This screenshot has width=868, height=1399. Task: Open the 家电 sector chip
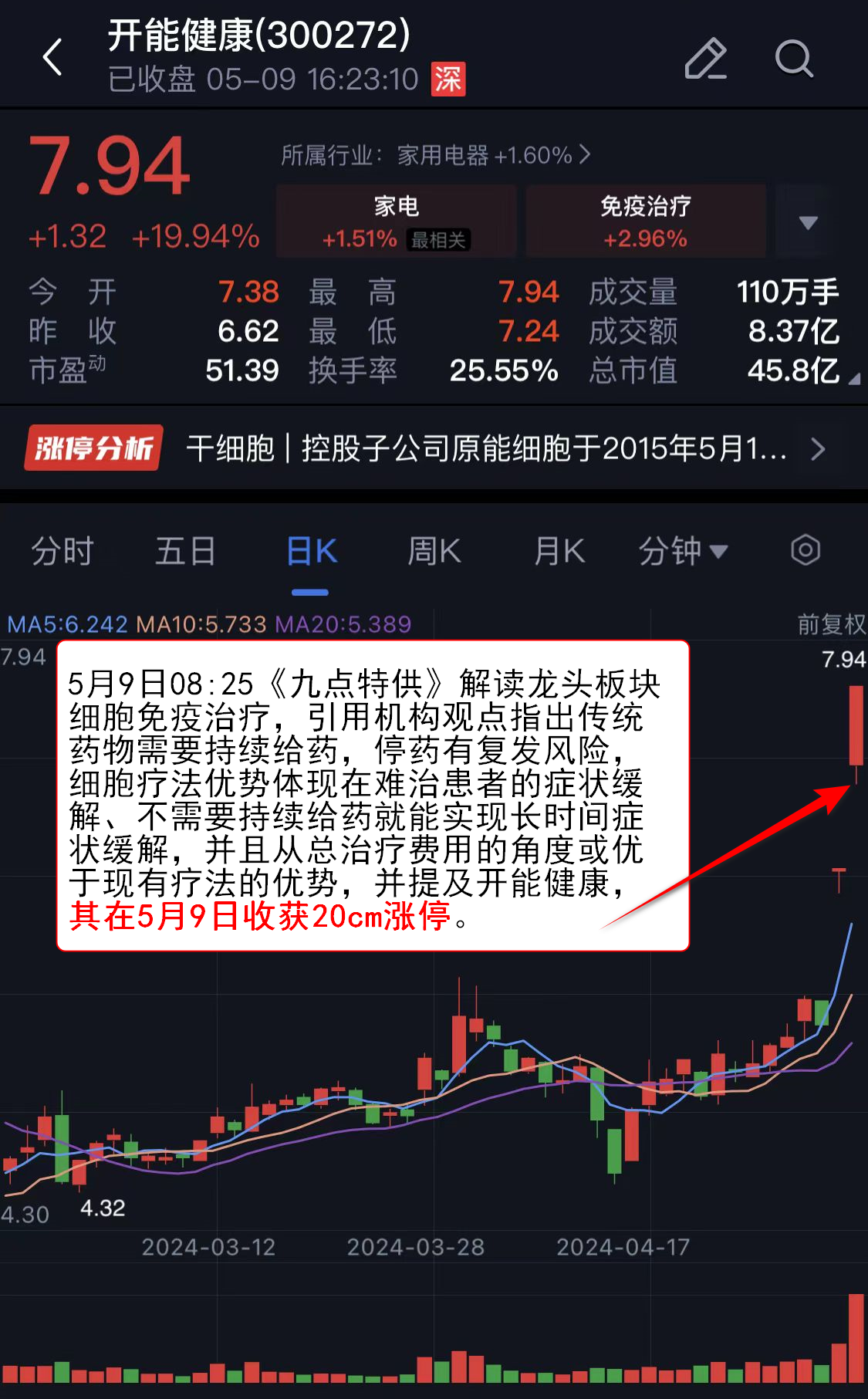click(396, 221)
